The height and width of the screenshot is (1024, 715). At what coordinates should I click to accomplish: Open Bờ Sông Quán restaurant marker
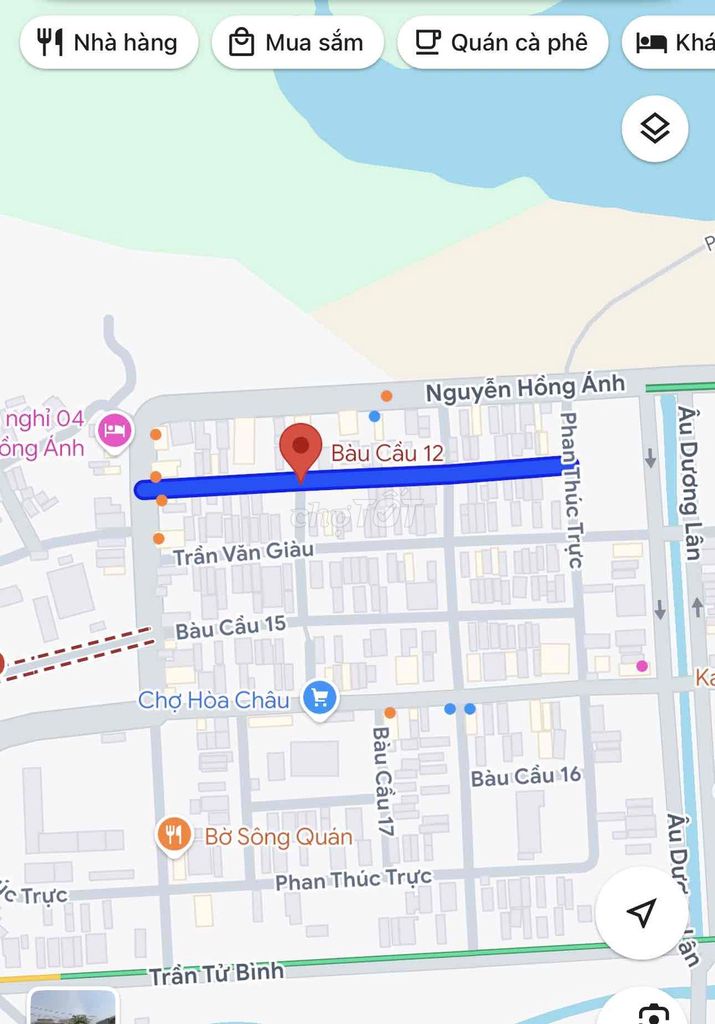click(174, 835)
